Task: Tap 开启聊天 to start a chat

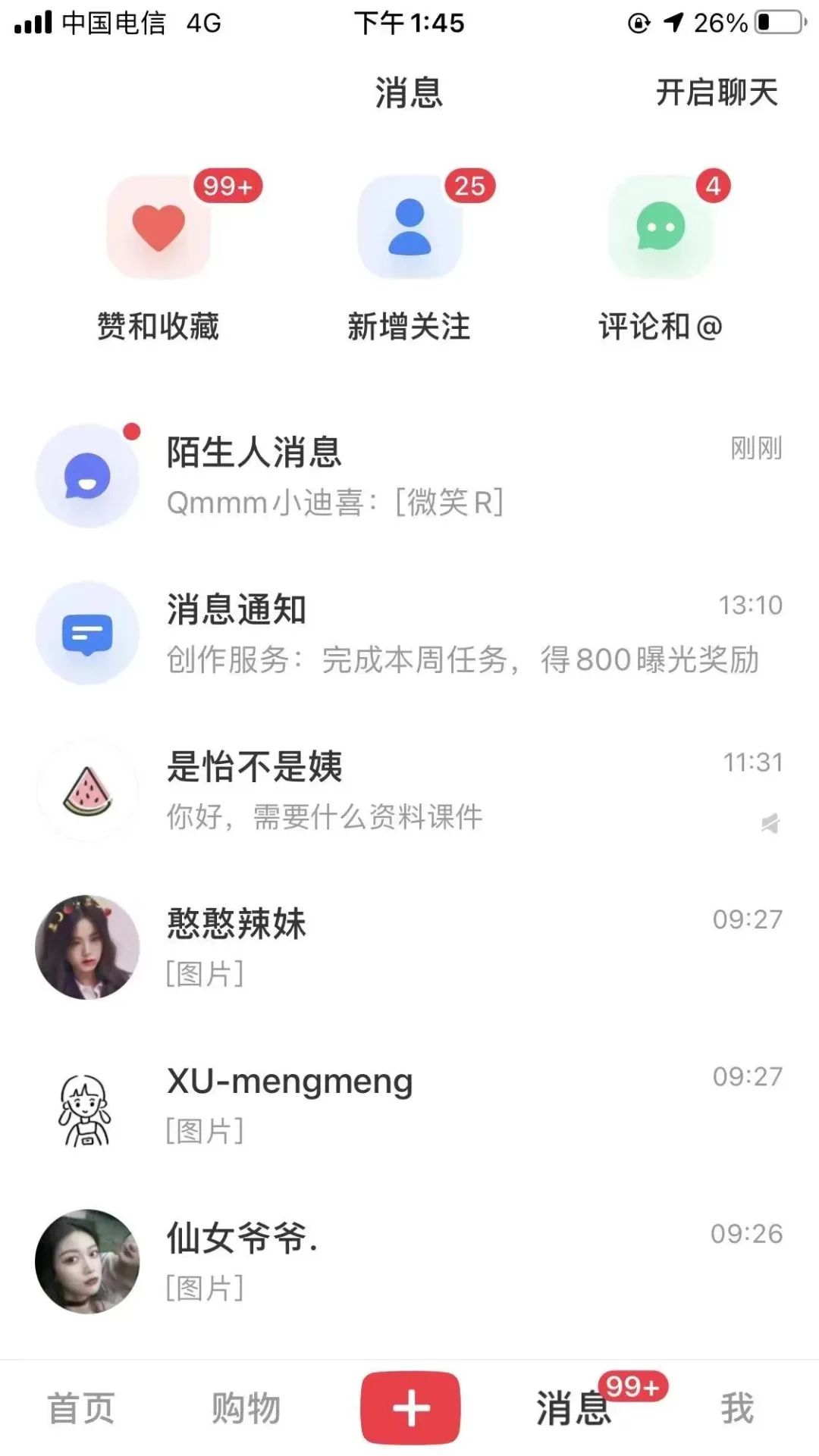Action: click(x=716, y=93)
